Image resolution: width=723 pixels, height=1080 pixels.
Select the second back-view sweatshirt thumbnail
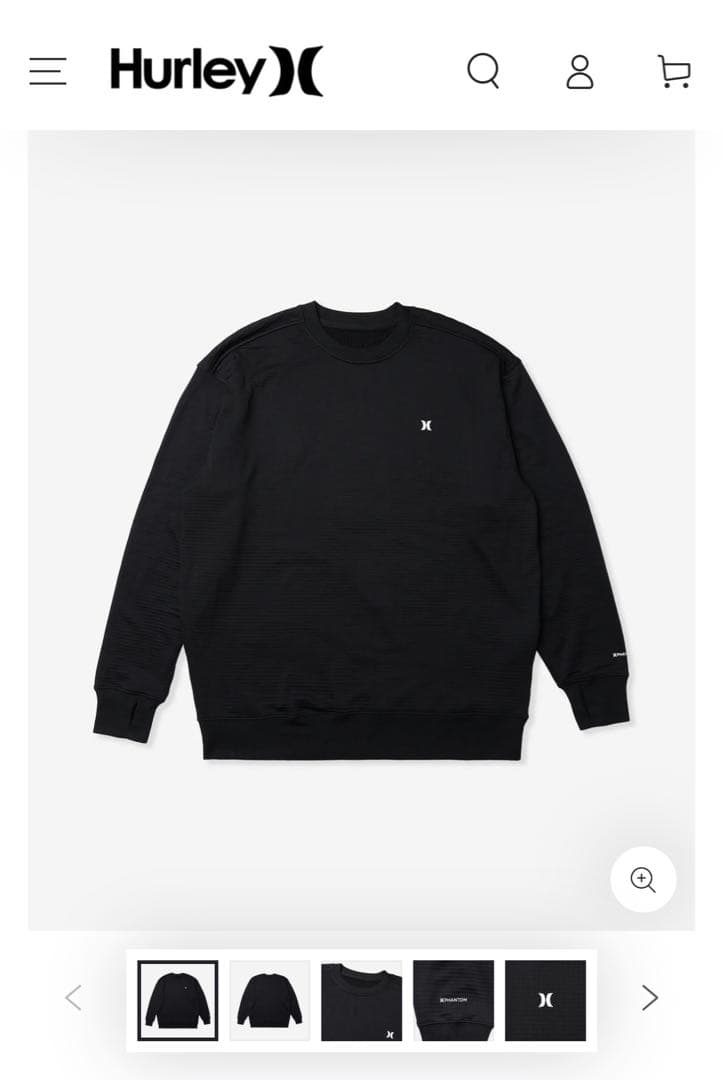pyautogui.click(x=270, y=1000)
